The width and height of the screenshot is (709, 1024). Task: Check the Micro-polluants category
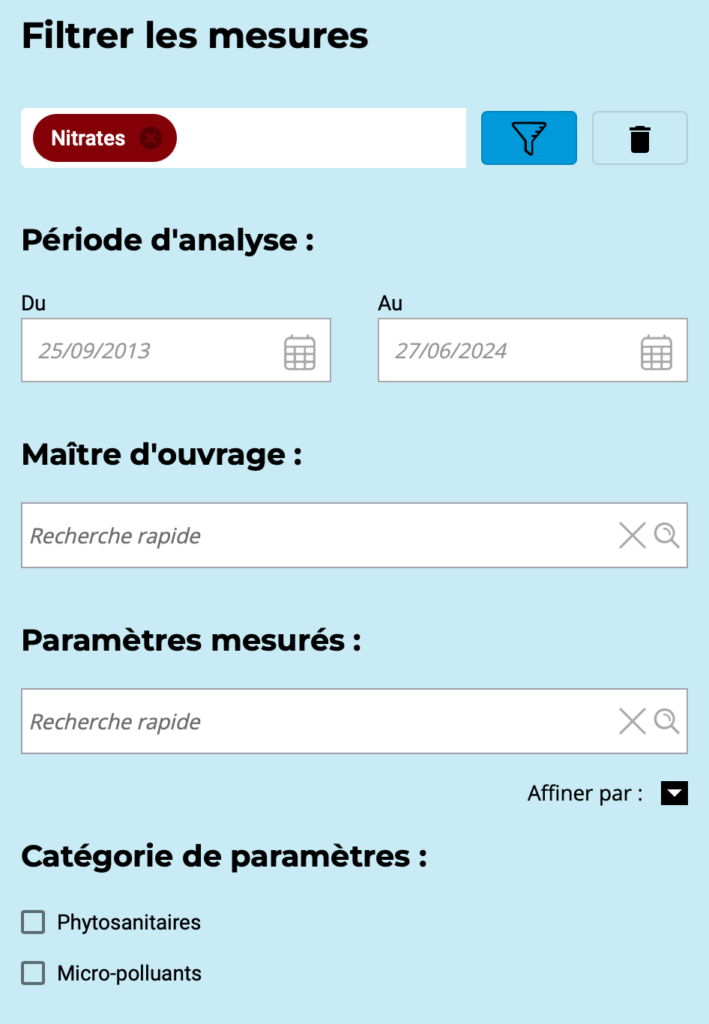pos(33,973)
